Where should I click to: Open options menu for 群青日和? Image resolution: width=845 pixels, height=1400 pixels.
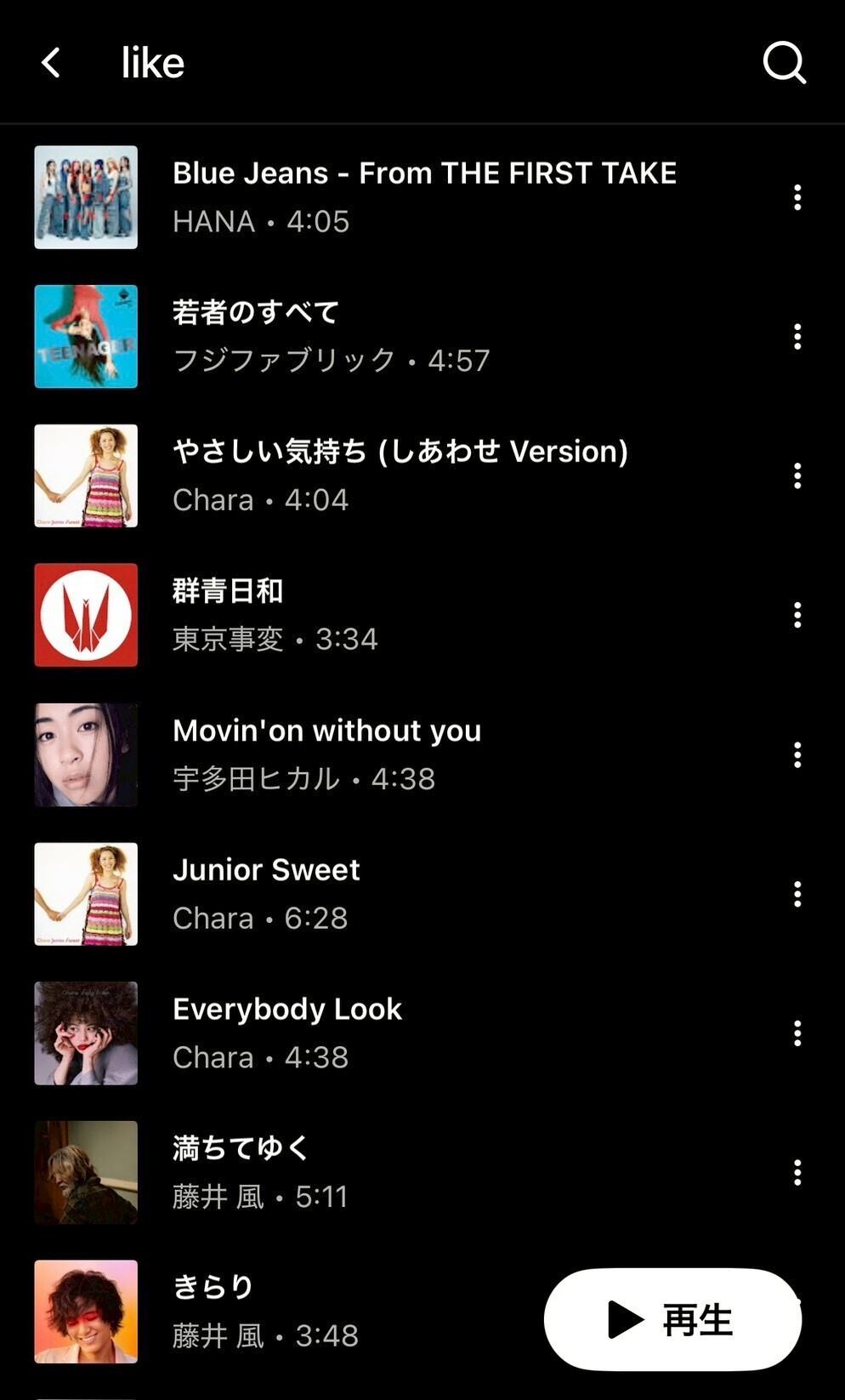pos(797,615)
